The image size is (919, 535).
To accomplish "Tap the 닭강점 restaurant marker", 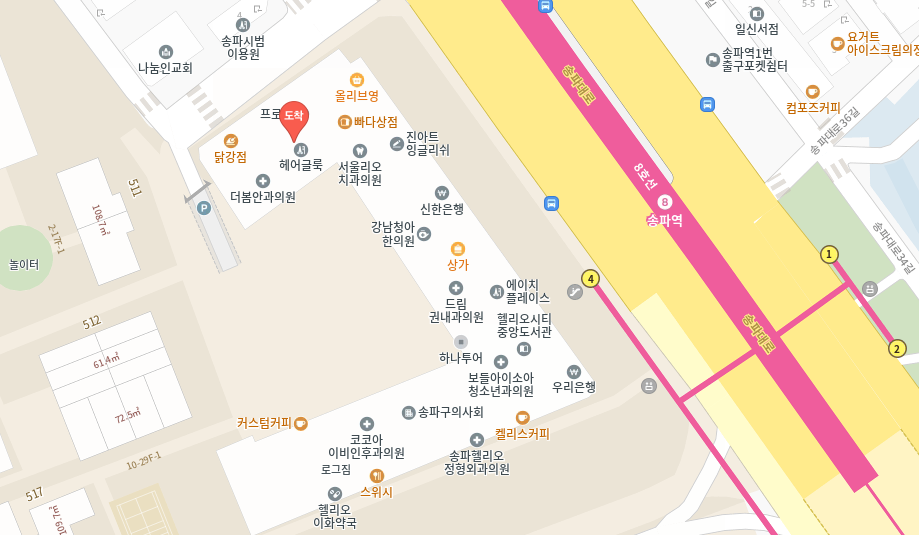I will tap(231, 141).
